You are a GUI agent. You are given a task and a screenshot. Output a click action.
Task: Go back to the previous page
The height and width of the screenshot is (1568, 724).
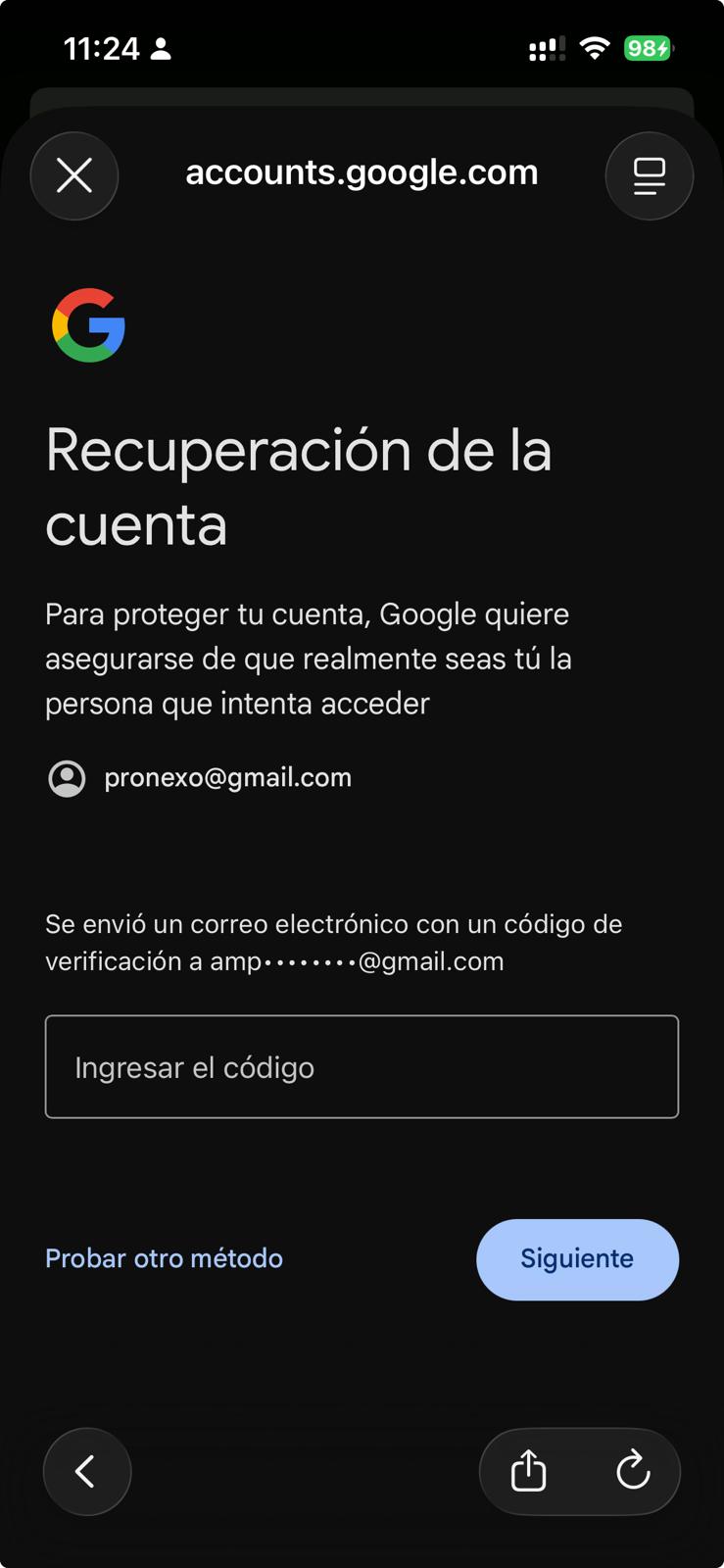tap(87, 1471)
